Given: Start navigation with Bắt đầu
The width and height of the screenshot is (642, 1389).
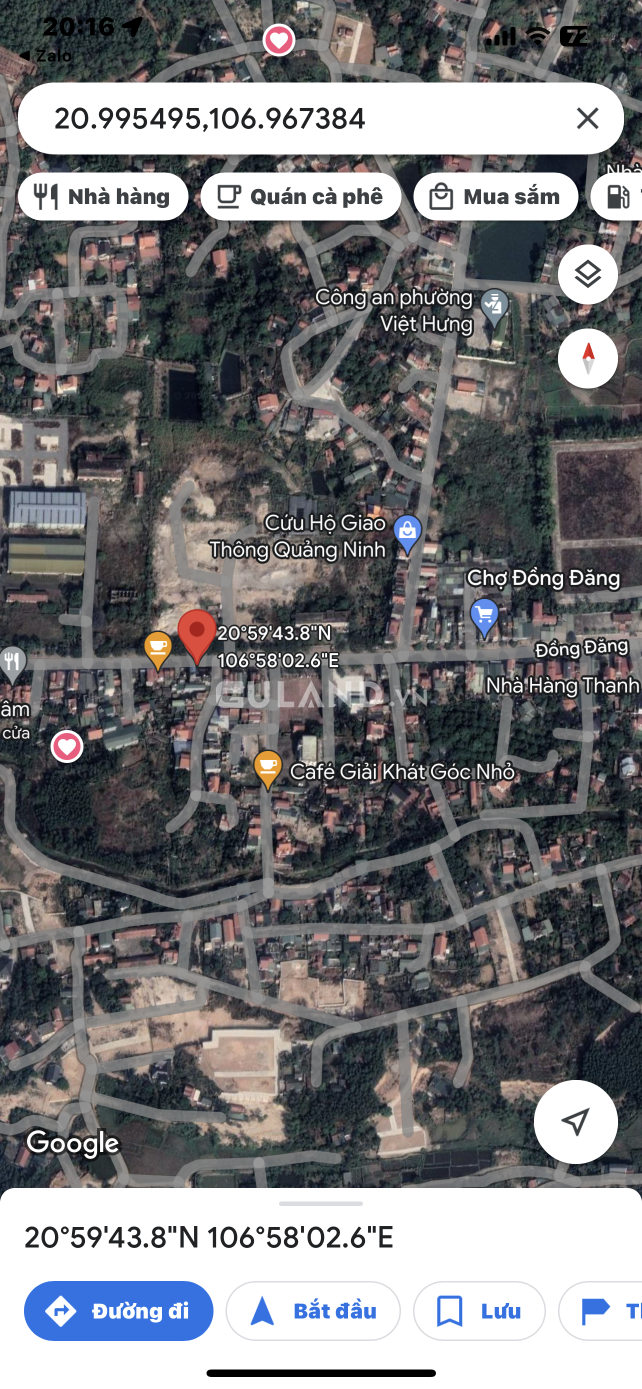Looking at the screenshot, I should pos(313,1311).
